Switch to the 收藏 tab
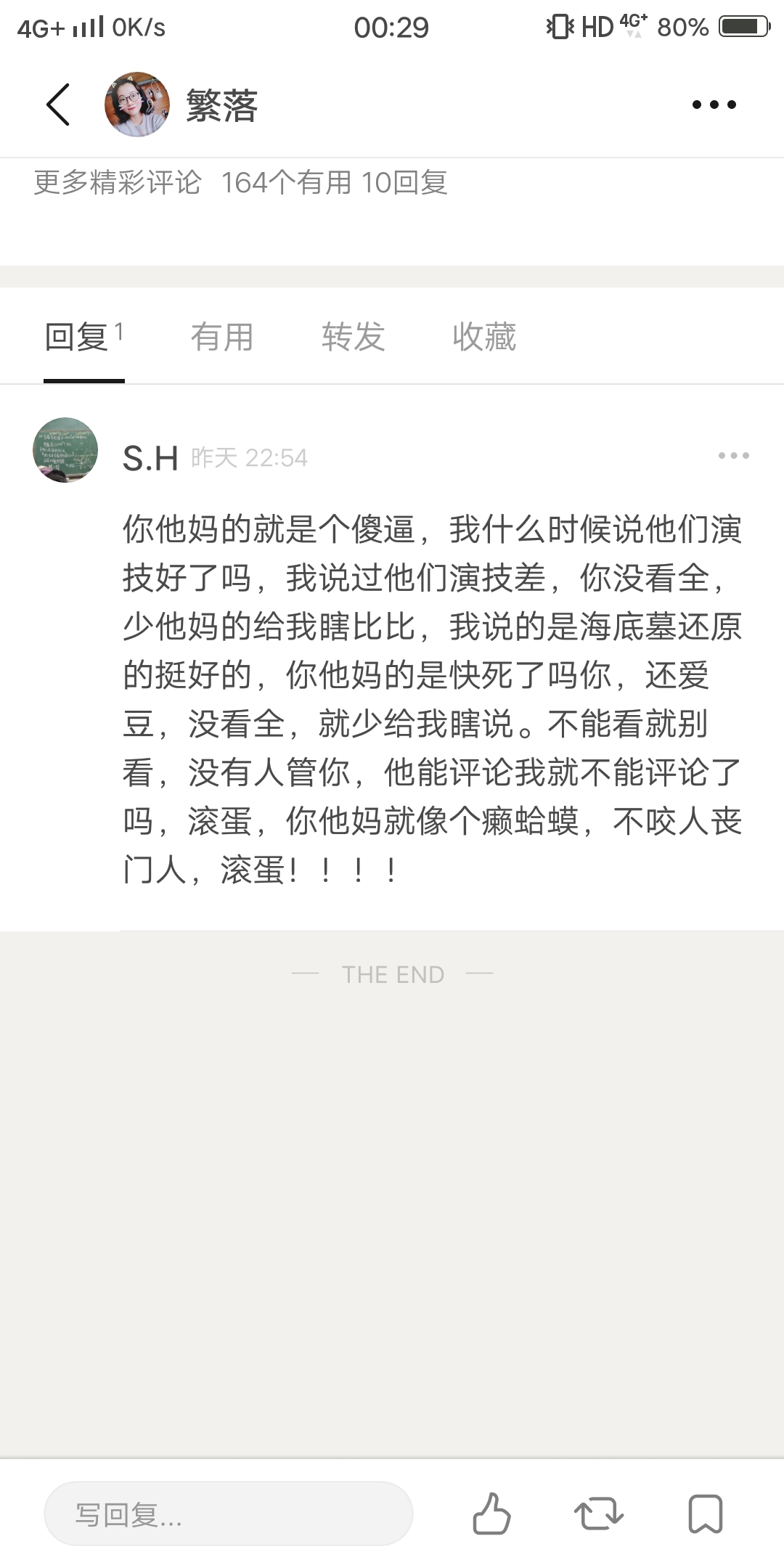The image size is (784, 1568). coord(483,337)
